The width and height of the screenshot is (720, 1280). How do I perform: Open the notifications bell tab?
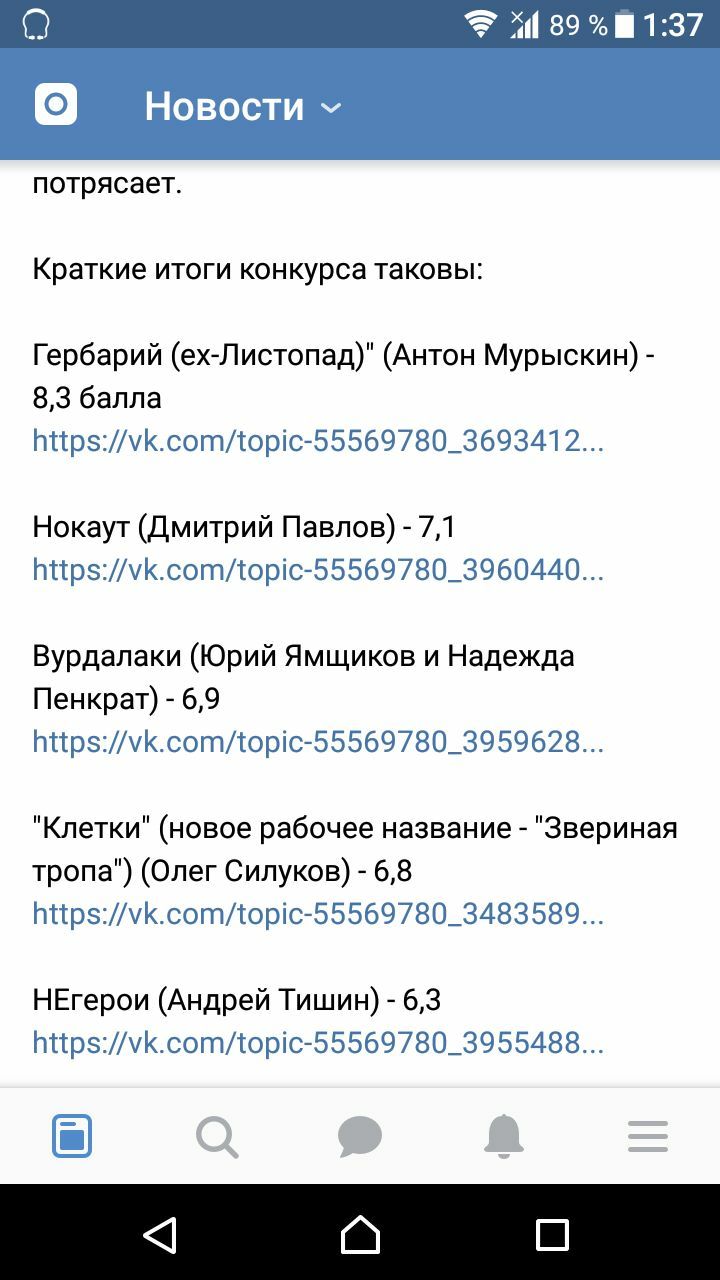pos(504,1136)
